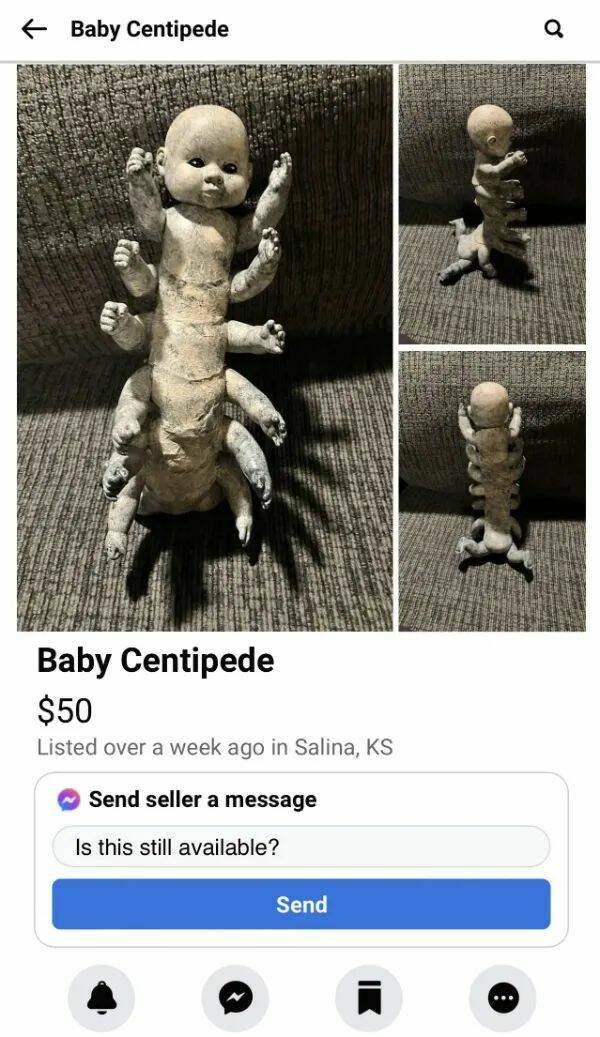Open the large front-view listing photo

[205, 348]
